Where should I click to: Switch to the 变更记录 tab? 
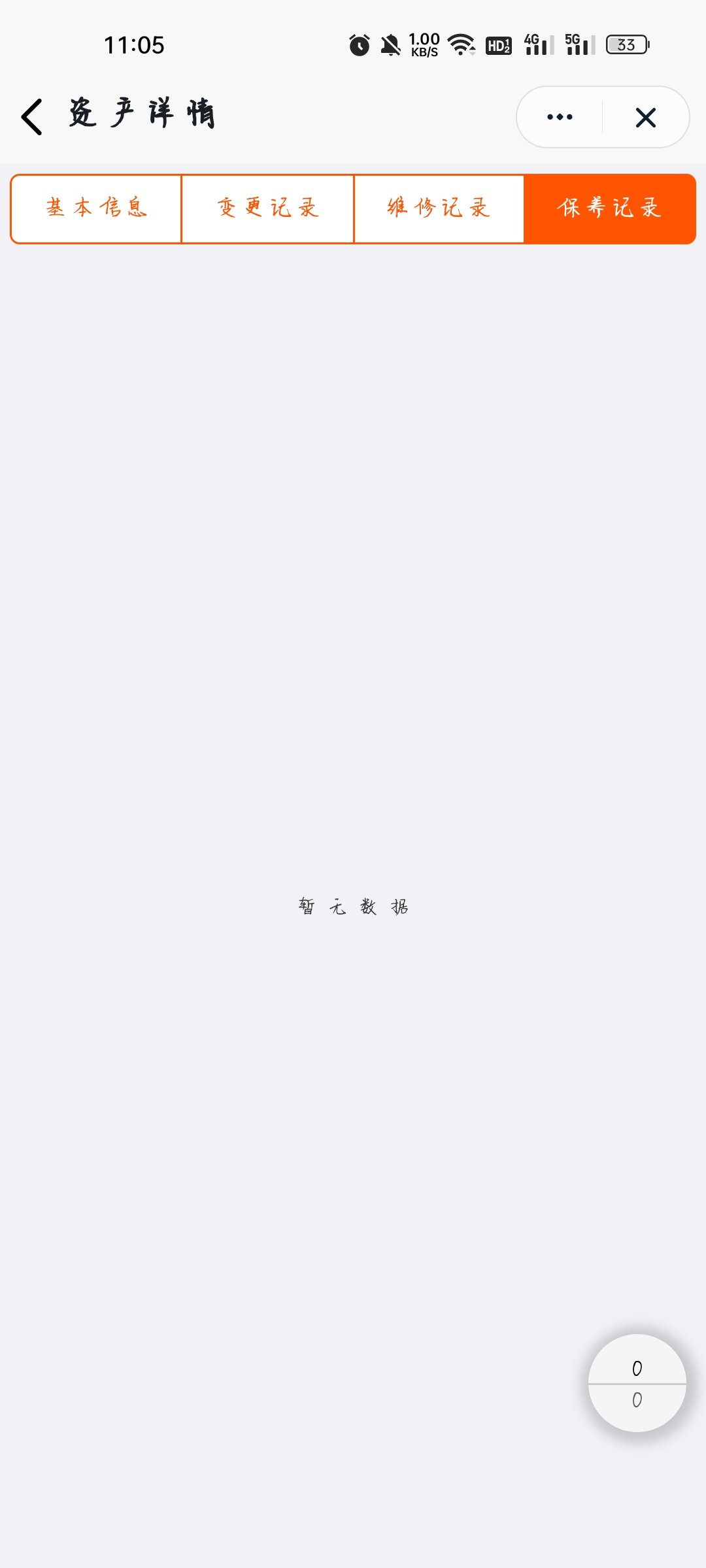(267, 208)
